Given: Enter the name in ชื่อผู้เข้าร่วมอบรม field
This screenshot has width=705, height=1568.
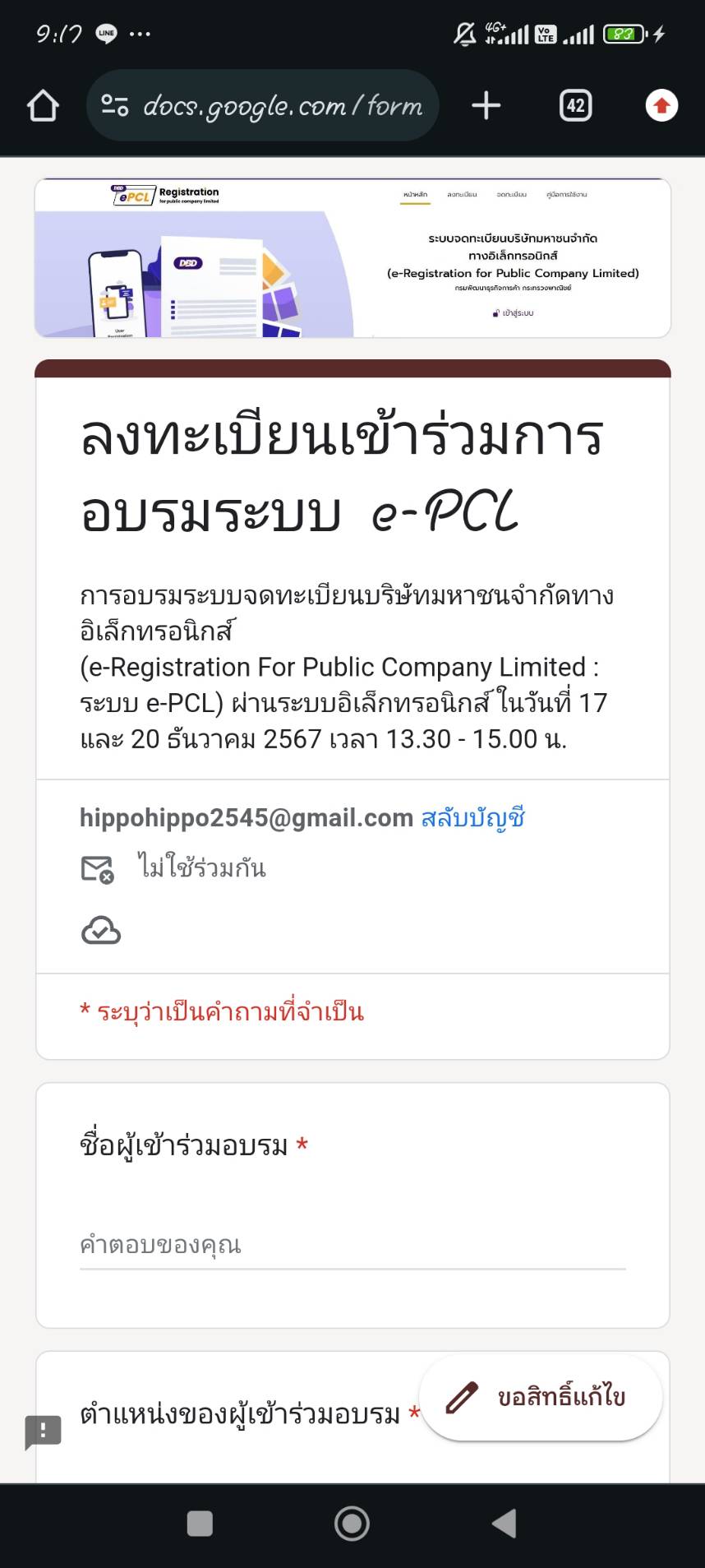Looking at the screenshot, I should click(352, 1245).
